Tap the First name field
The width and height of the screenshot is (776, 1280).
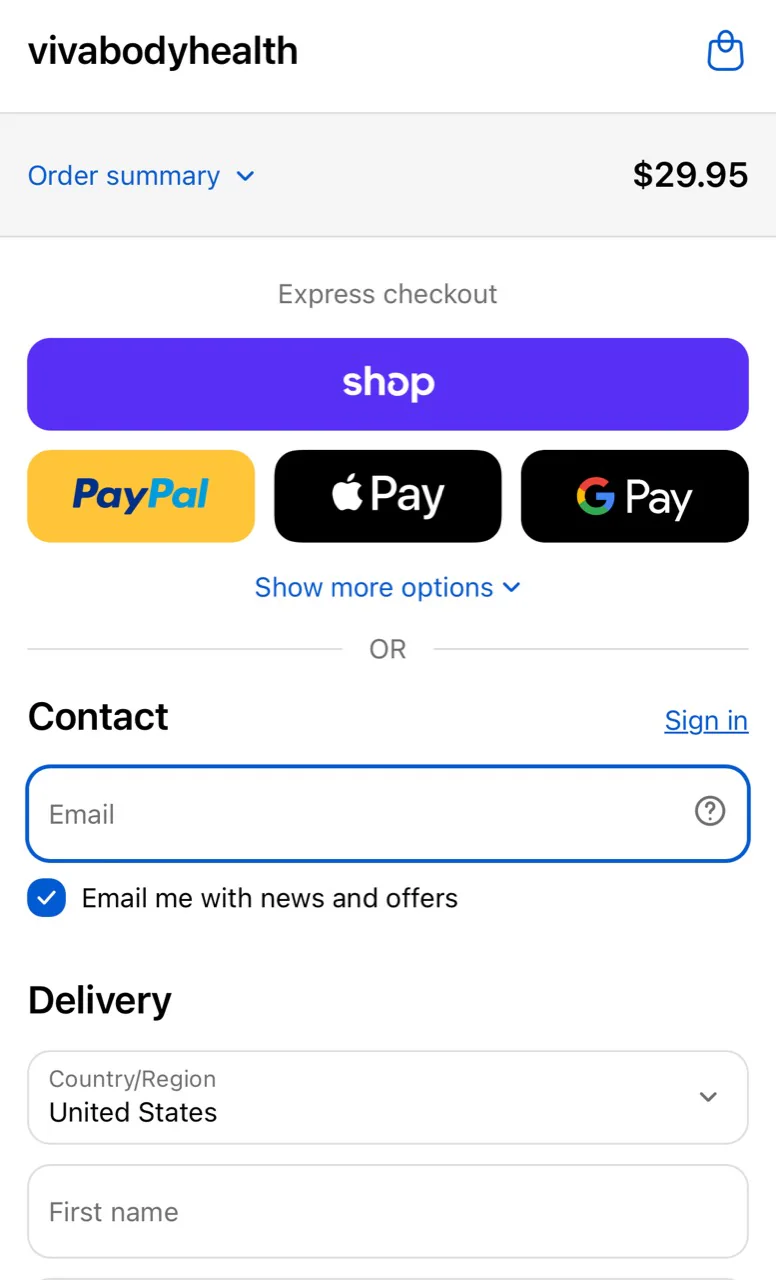coord(388,1211)
